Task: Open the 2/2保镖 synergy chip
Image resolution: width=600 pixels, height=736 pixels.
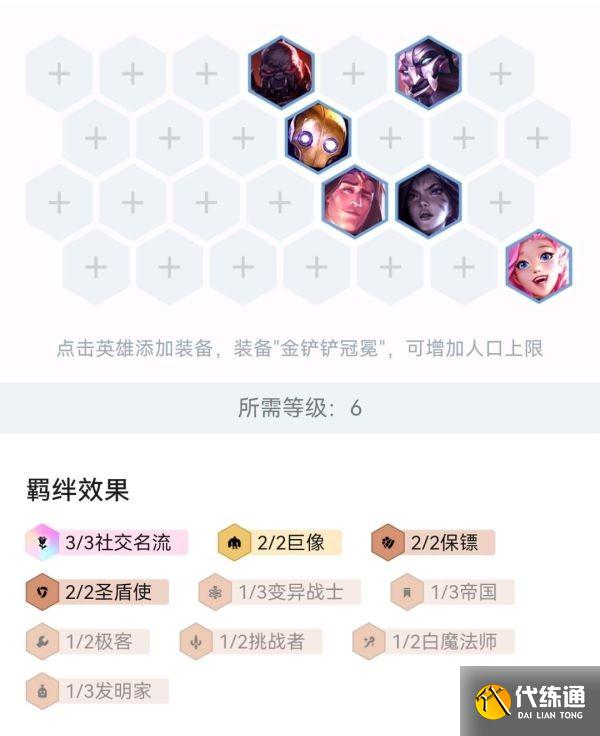Action: 432,542
